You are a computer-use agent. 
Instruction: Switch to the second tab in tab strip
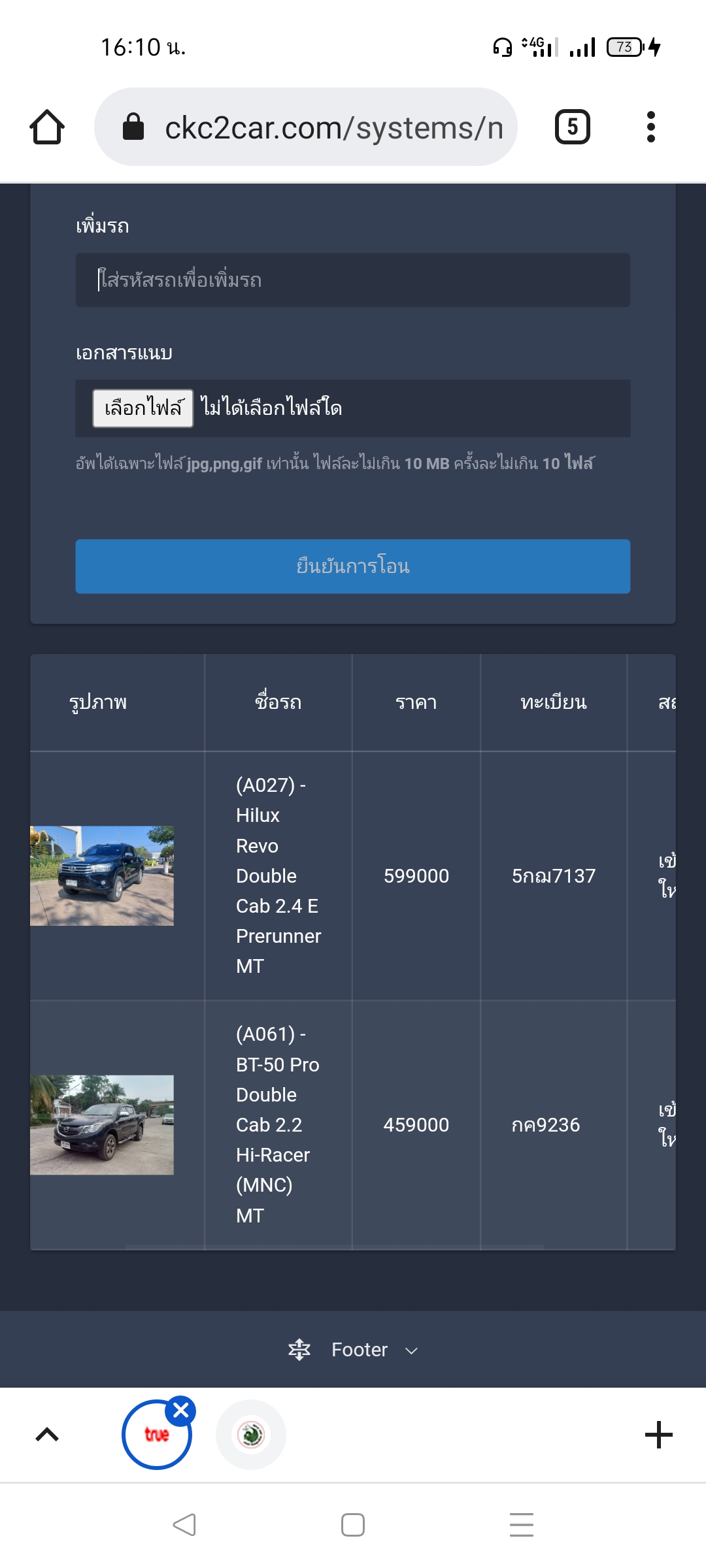[x=251, y=1435]
